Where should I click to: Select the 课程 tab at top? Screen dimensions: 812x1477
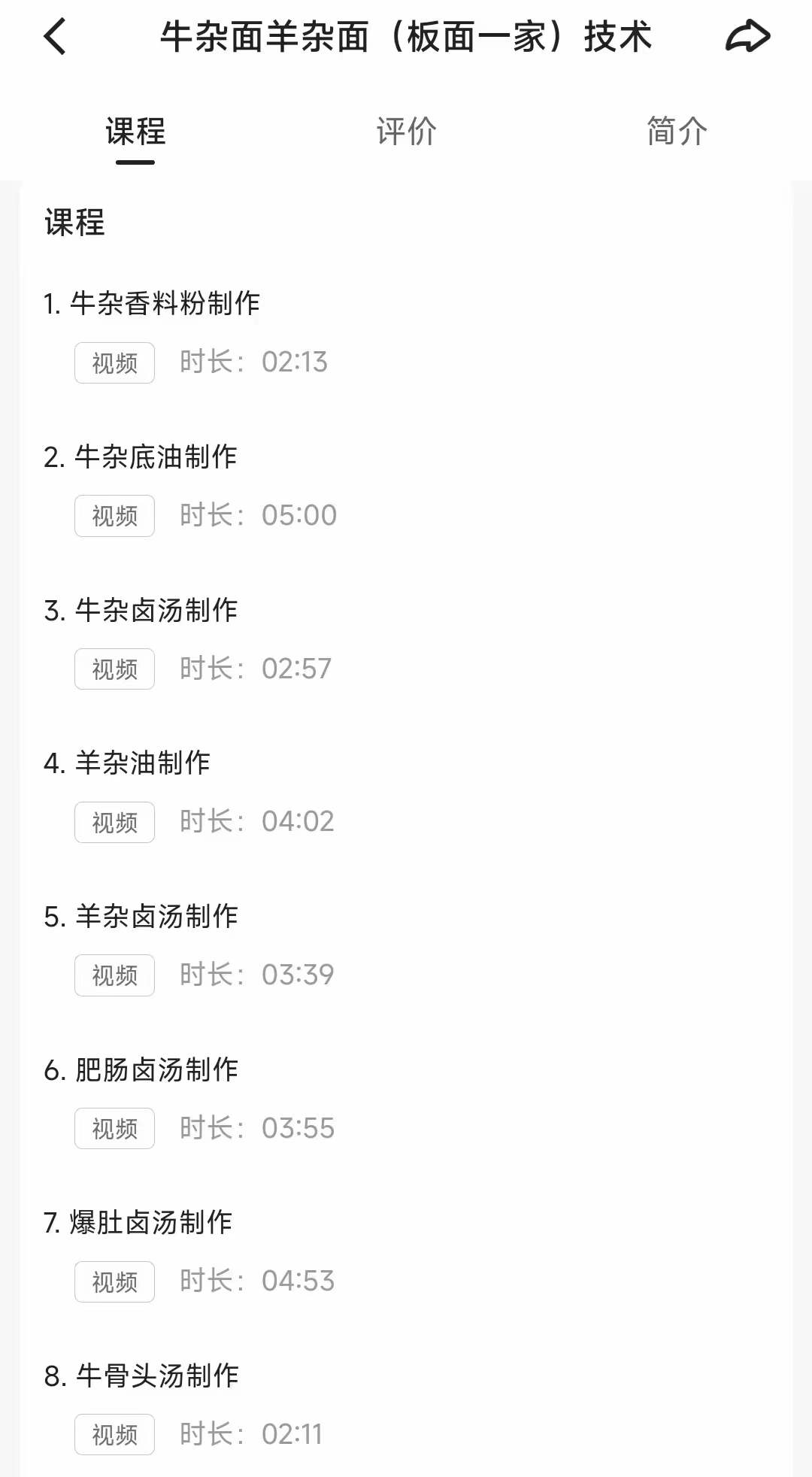[x=135, y=132]
